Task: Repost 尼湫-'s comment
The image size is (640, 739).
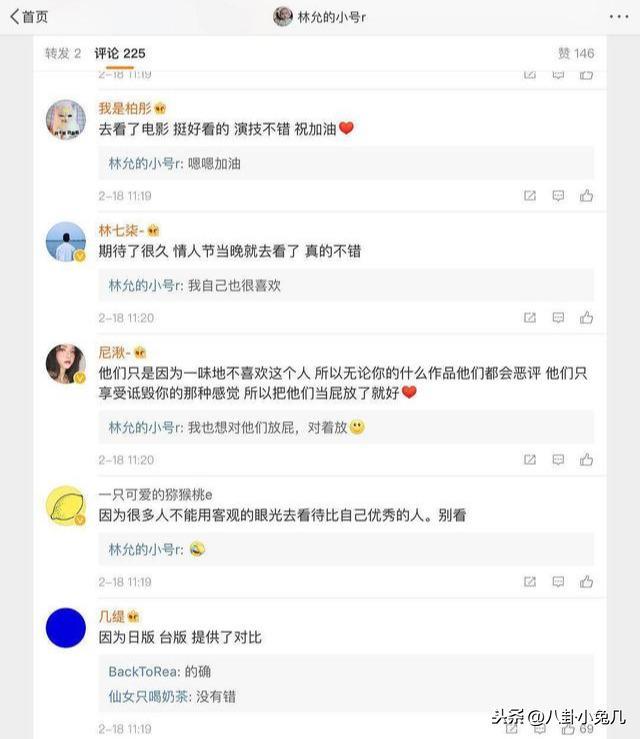Action: [530, 460]
